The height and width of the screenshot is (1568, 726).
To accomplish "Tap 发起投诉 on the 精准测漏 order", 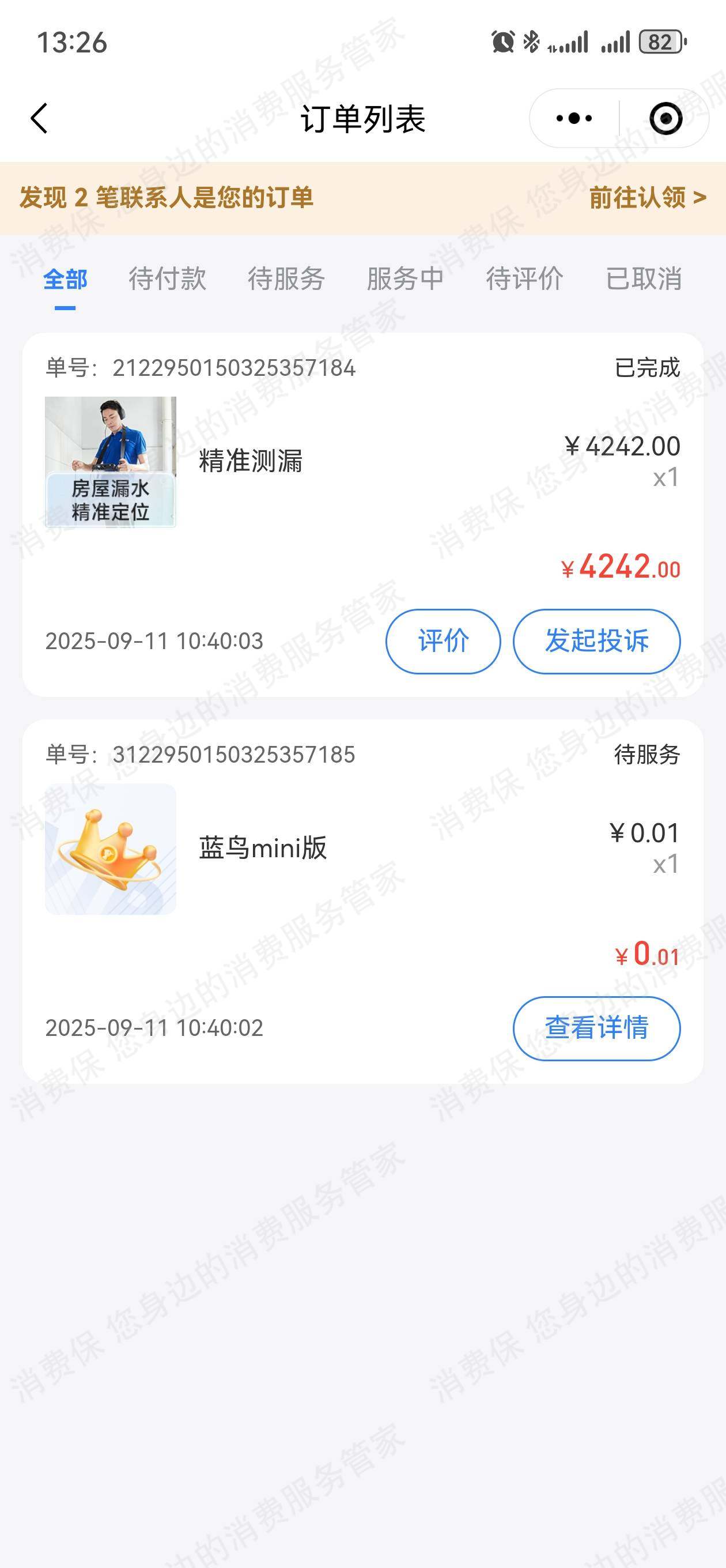I will tap(596, 641).
